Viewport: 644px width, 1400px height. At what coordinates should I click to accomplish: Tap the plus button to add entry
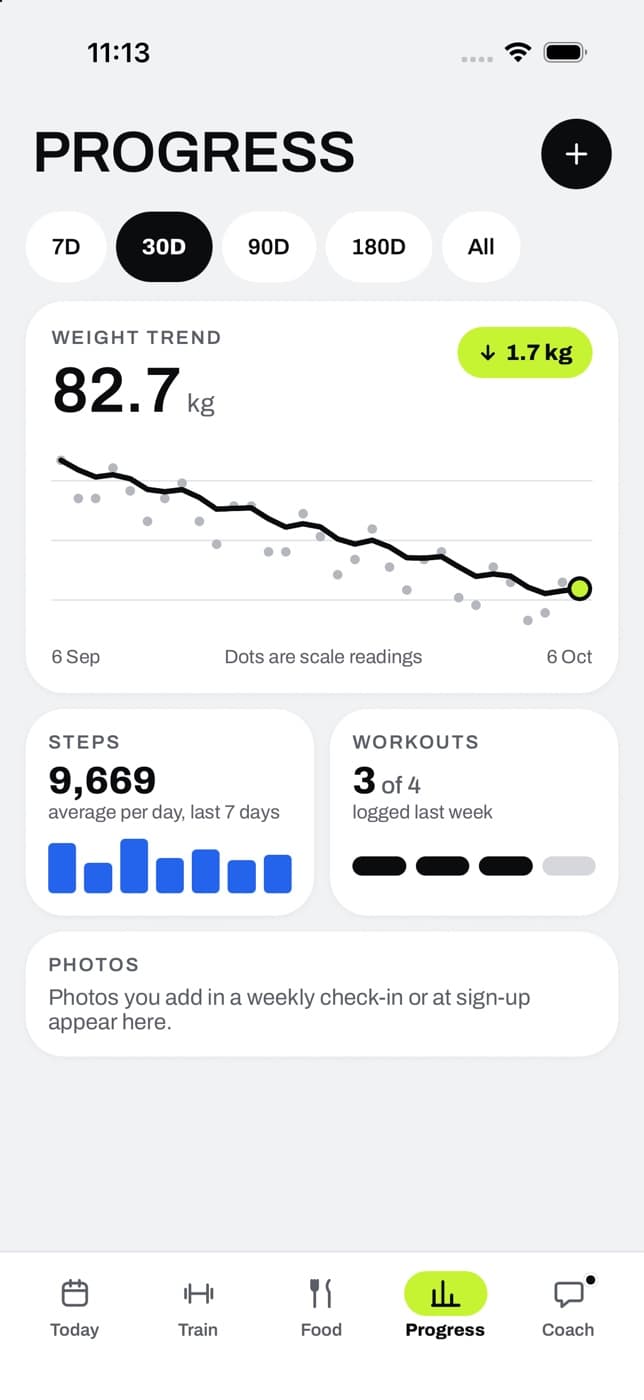pyautogui.click(x=576, y=154)
